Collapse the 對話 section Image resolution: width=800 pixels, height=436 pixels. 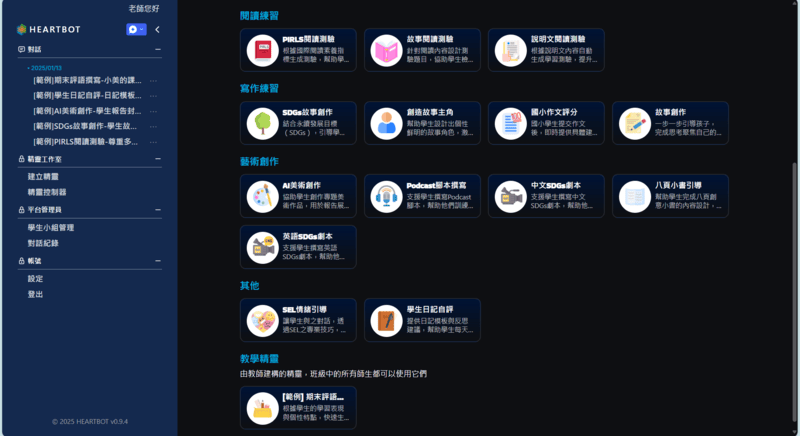click(157, 49)
